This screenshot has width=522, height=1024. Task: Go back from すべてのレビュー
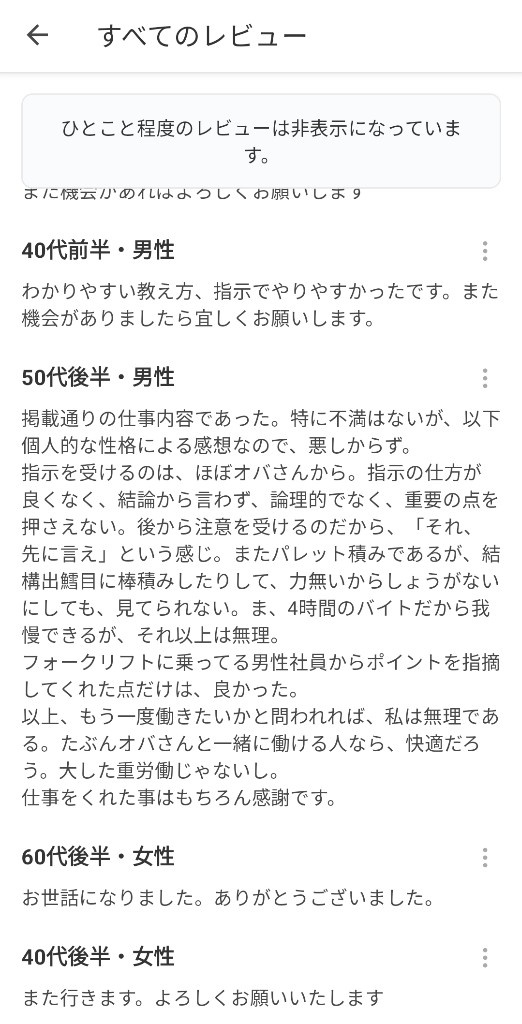pyautogui.click(x=37, y=35)
